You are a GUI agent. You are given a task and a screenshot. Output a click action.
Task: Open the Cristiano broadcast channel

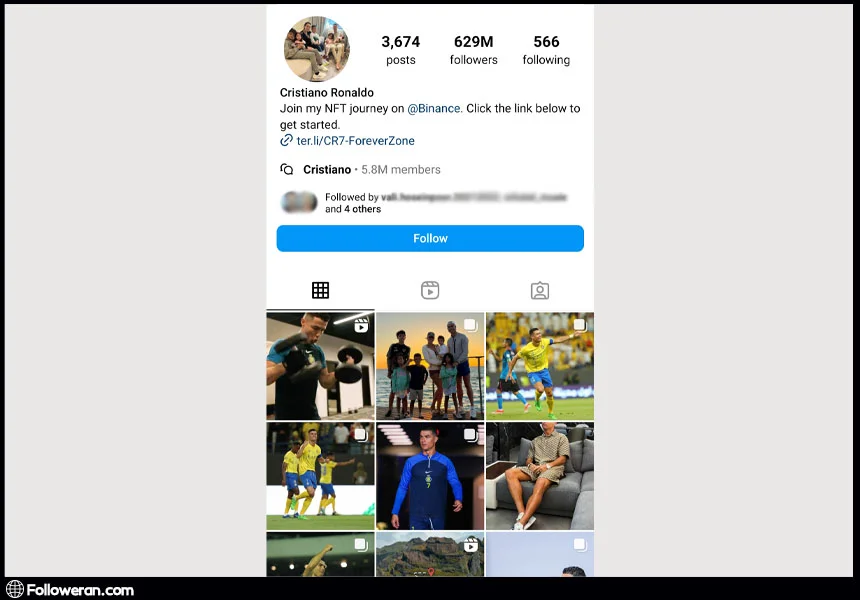point(327,170)
